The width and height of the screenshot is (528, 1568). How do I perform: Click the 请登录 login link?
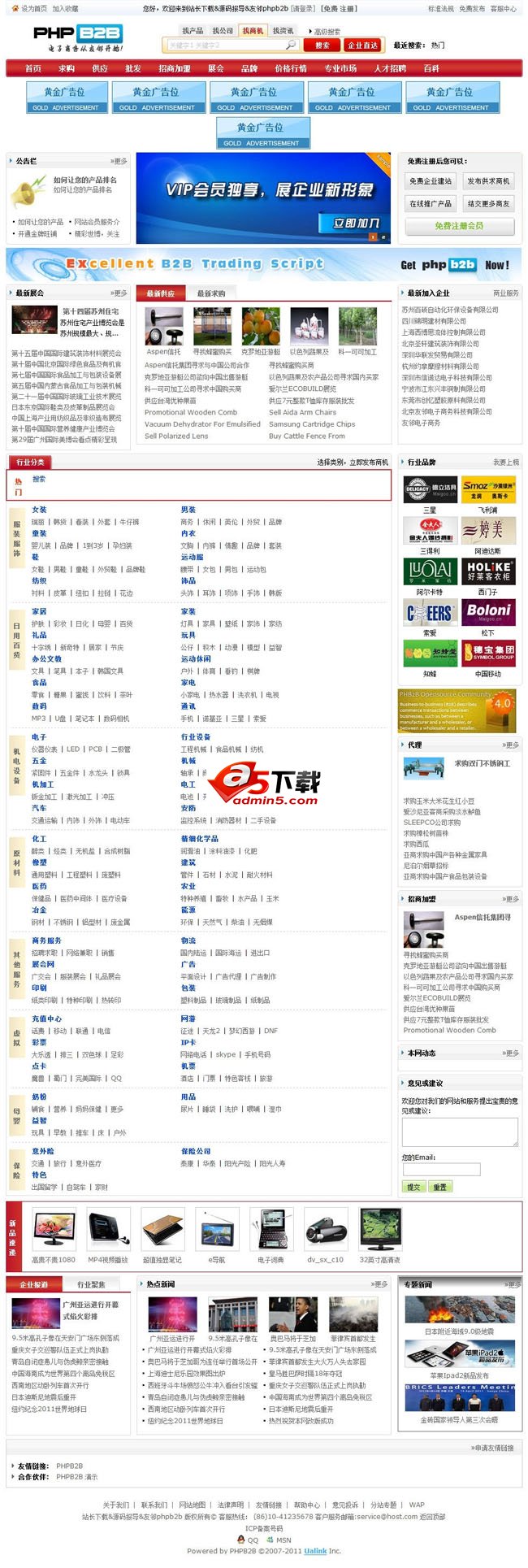303,9
